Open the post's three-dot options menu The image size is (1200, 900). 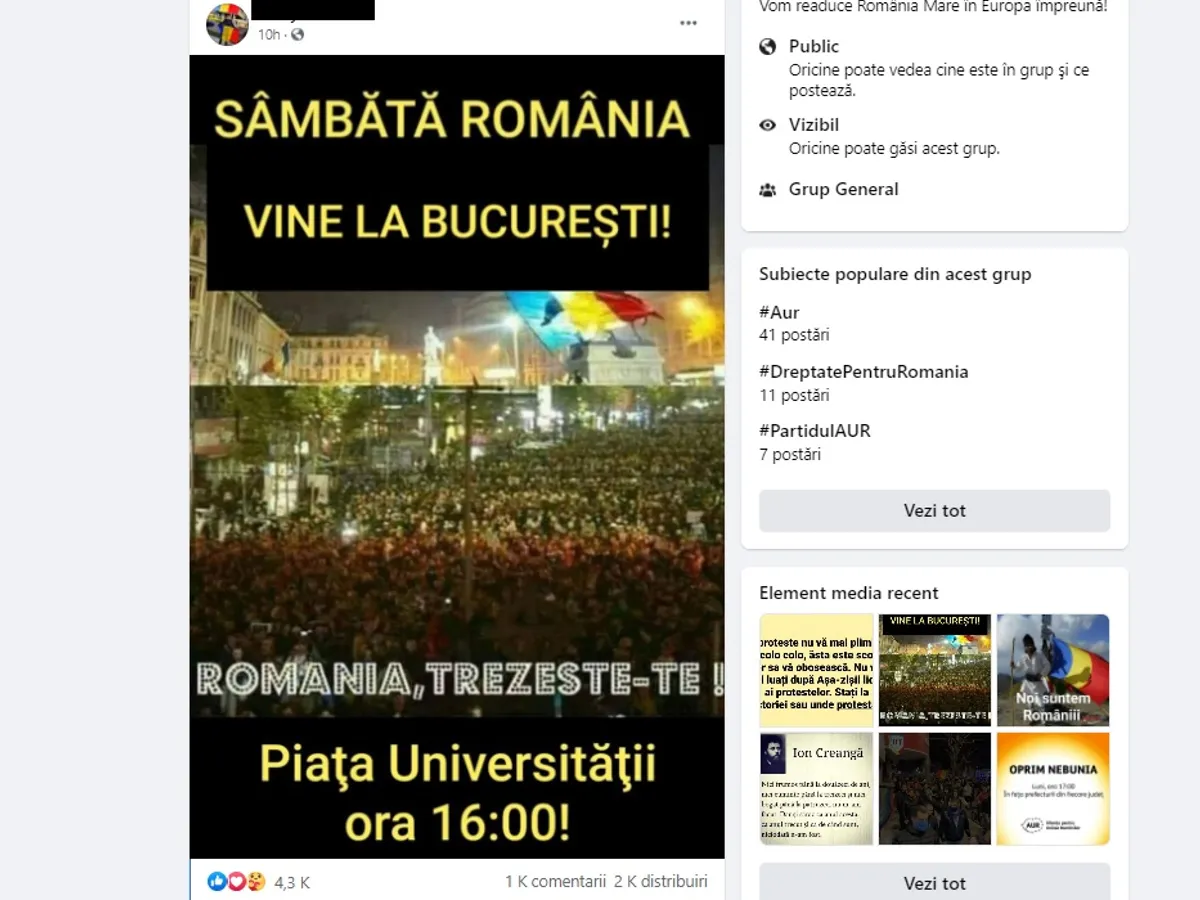(688, 23)
